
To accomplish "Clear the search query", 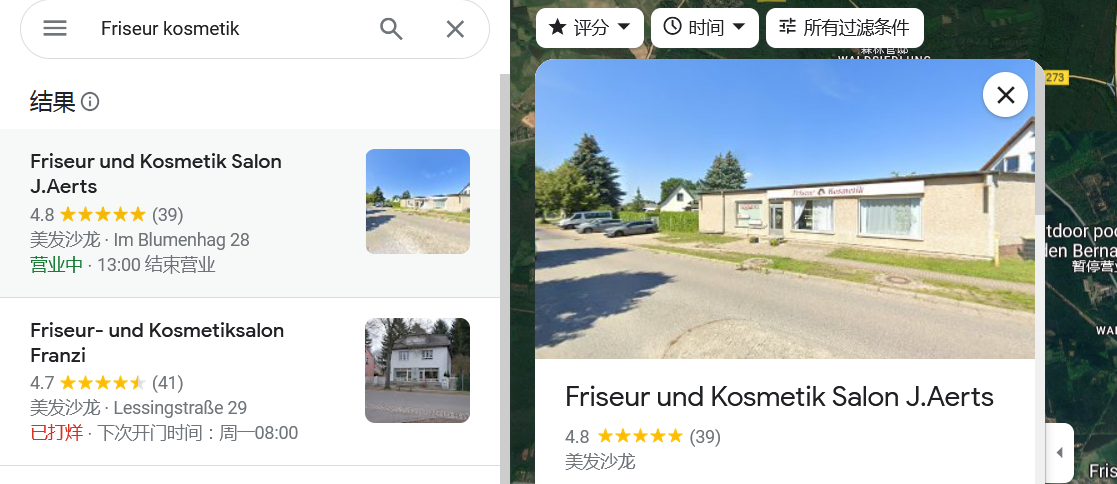I will coord(455,29).
